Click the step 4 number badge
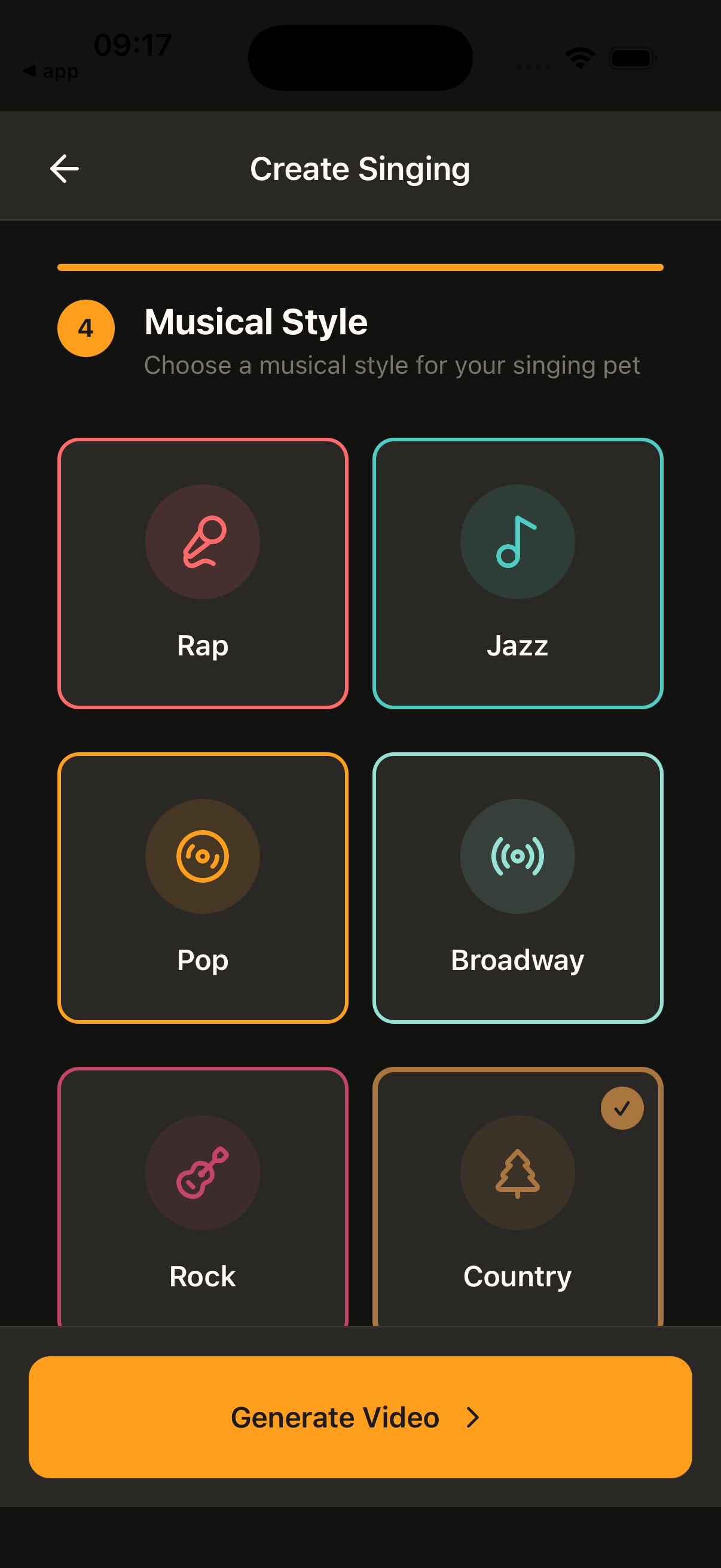The image size is (721, 1568). point(85,329)
